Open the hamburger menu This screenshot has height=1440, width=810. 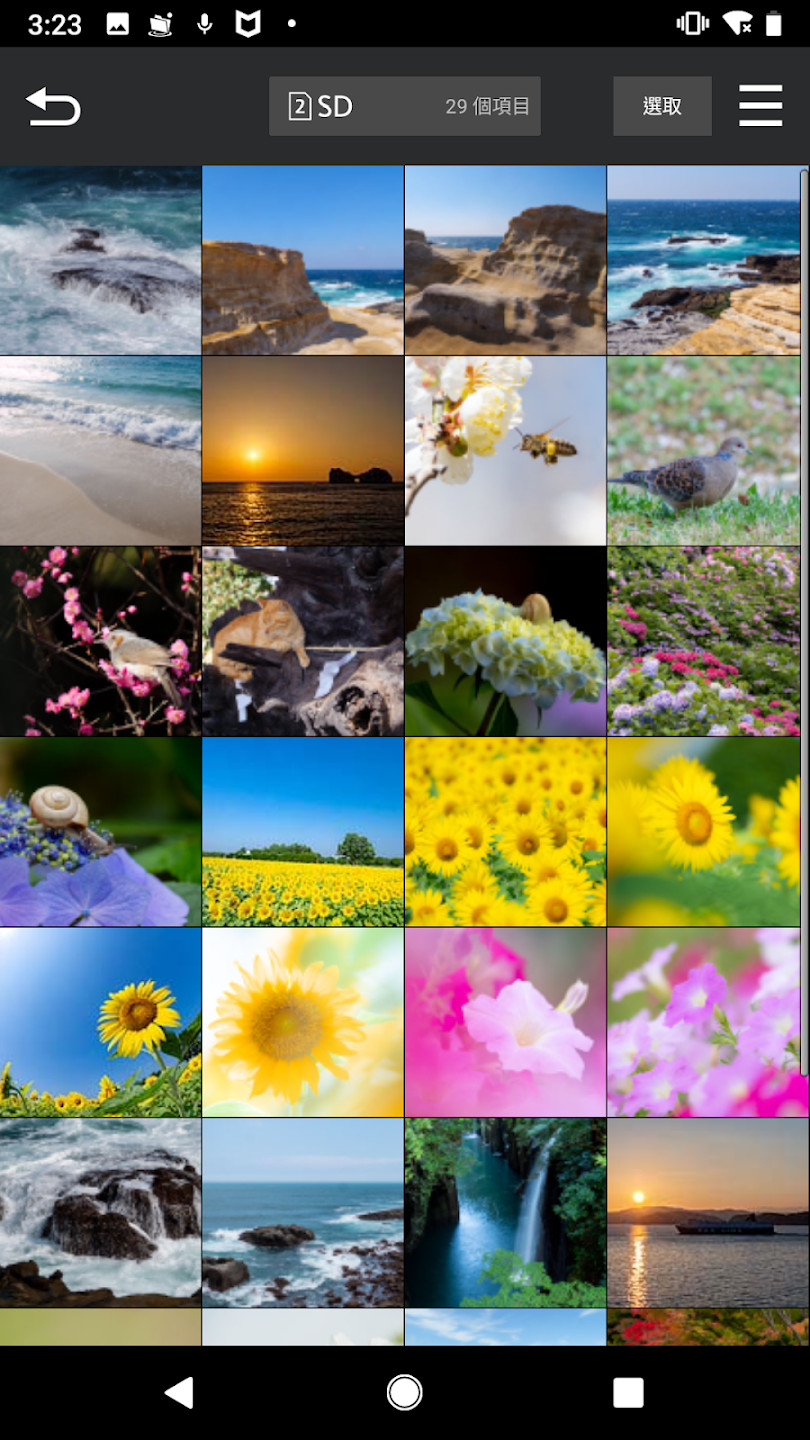click(x=760, y=105)
